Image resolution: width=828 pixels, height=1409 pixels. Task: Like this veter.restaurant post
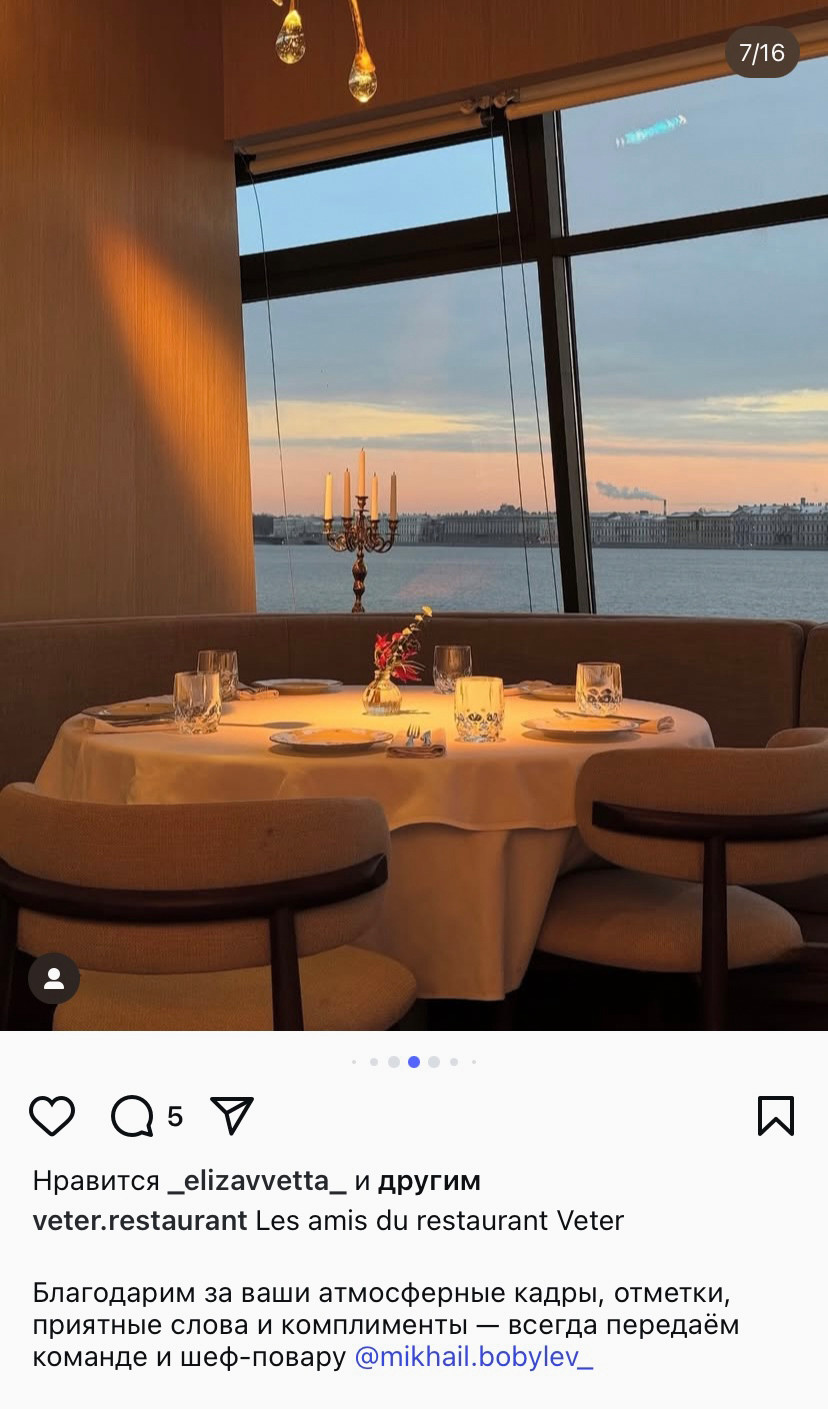click(x=52, y=1116)
